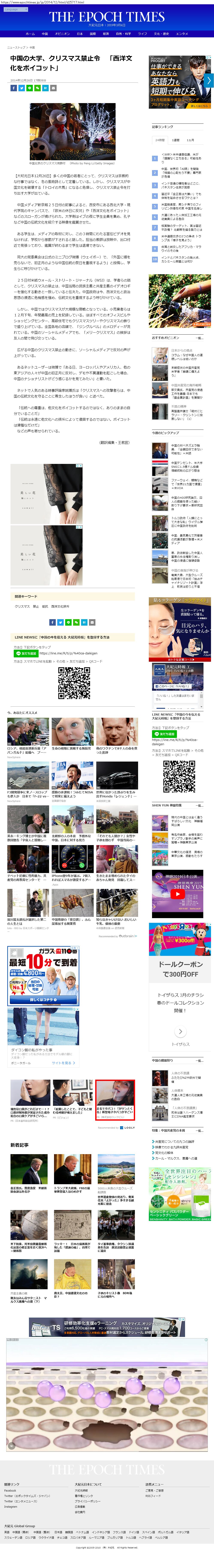
Task: Switch to the 中国 navigation tab
Action: [45, 34]
